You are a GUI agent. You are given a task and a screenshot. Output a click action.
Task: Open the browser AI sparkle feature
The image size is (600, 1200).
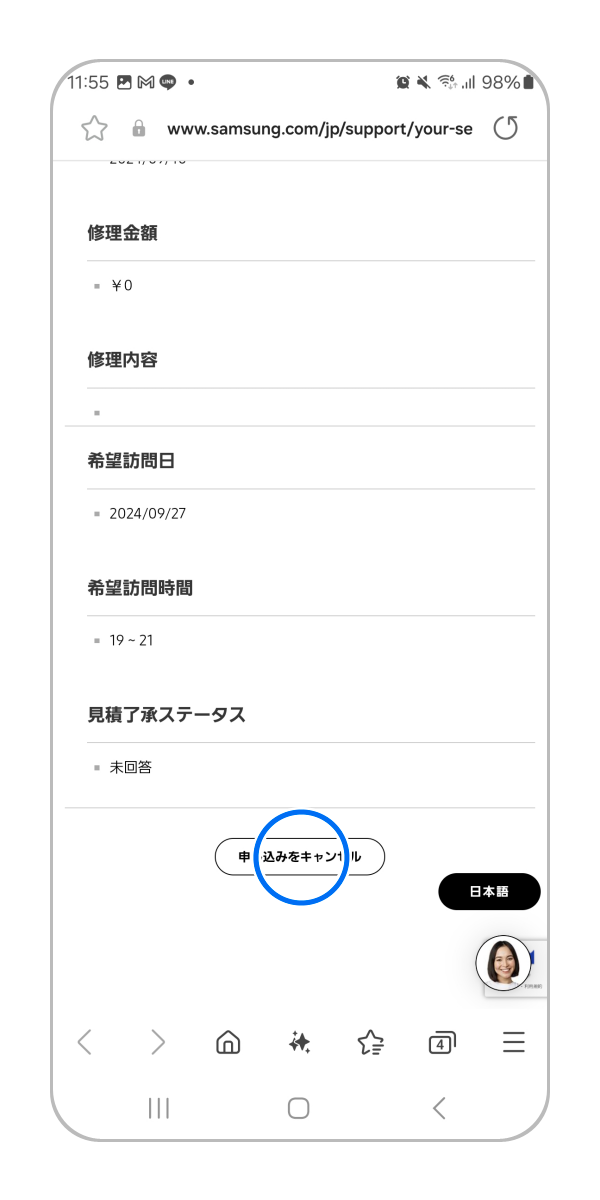pos(299,1043)
